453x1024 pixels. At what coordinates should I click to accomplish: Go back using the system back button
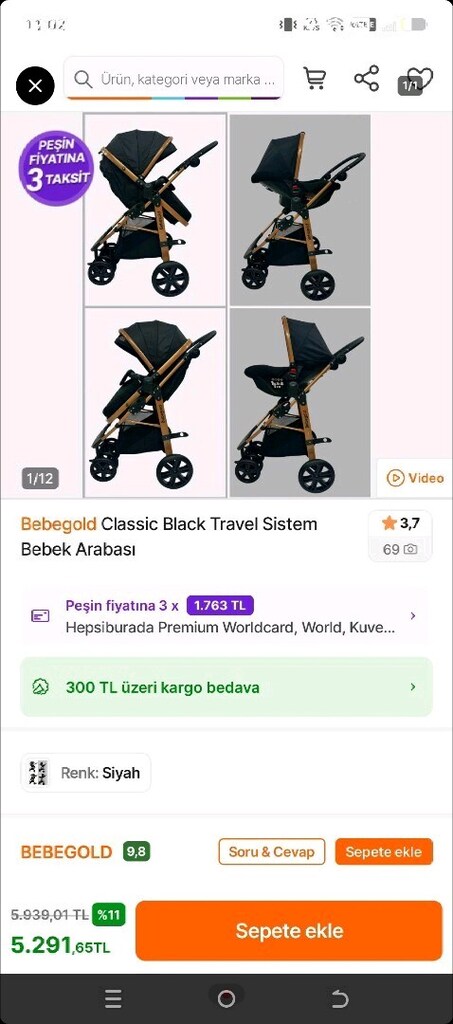pyautogui.click(x=339, y=999)
